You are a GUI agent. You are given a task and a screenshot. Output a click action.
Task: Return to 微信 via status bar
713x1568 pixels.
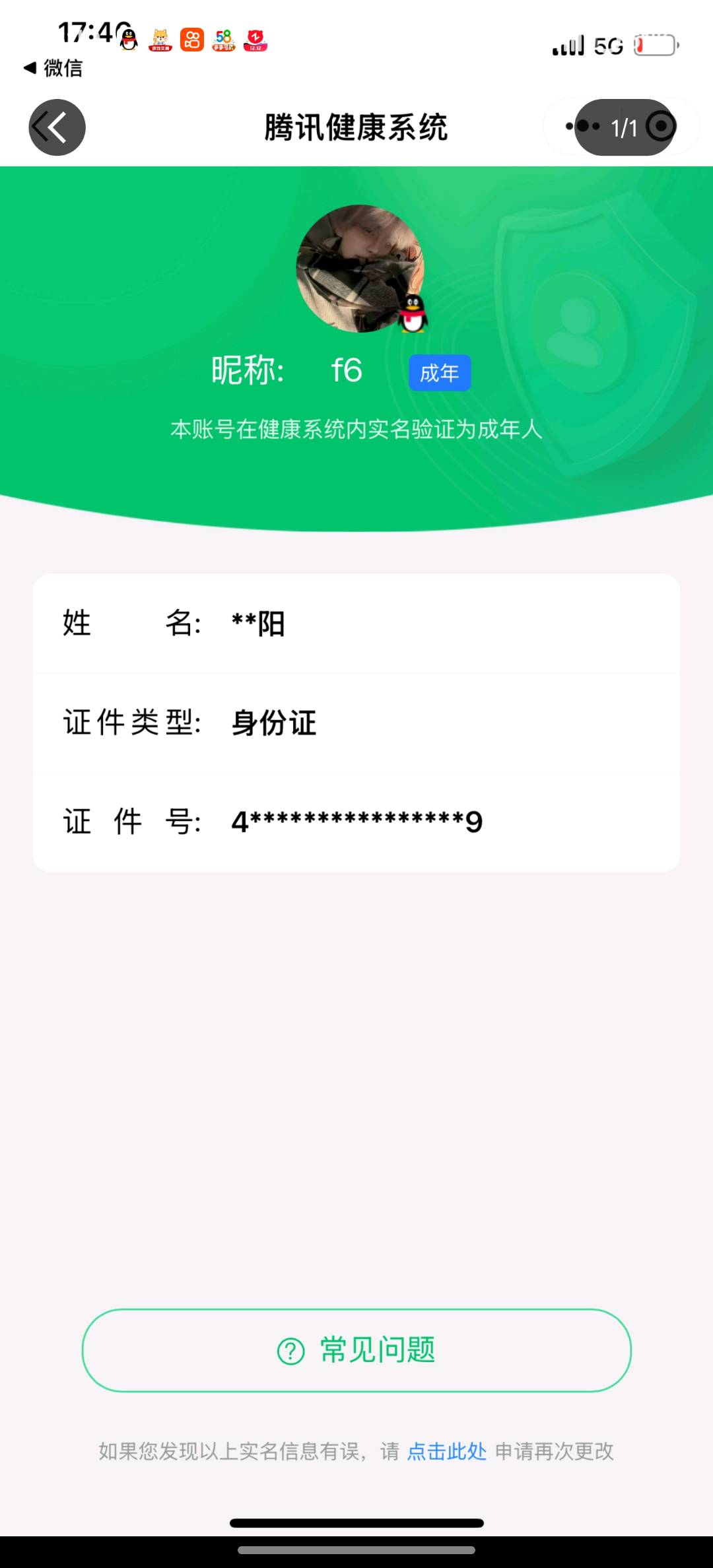[53, 68]
